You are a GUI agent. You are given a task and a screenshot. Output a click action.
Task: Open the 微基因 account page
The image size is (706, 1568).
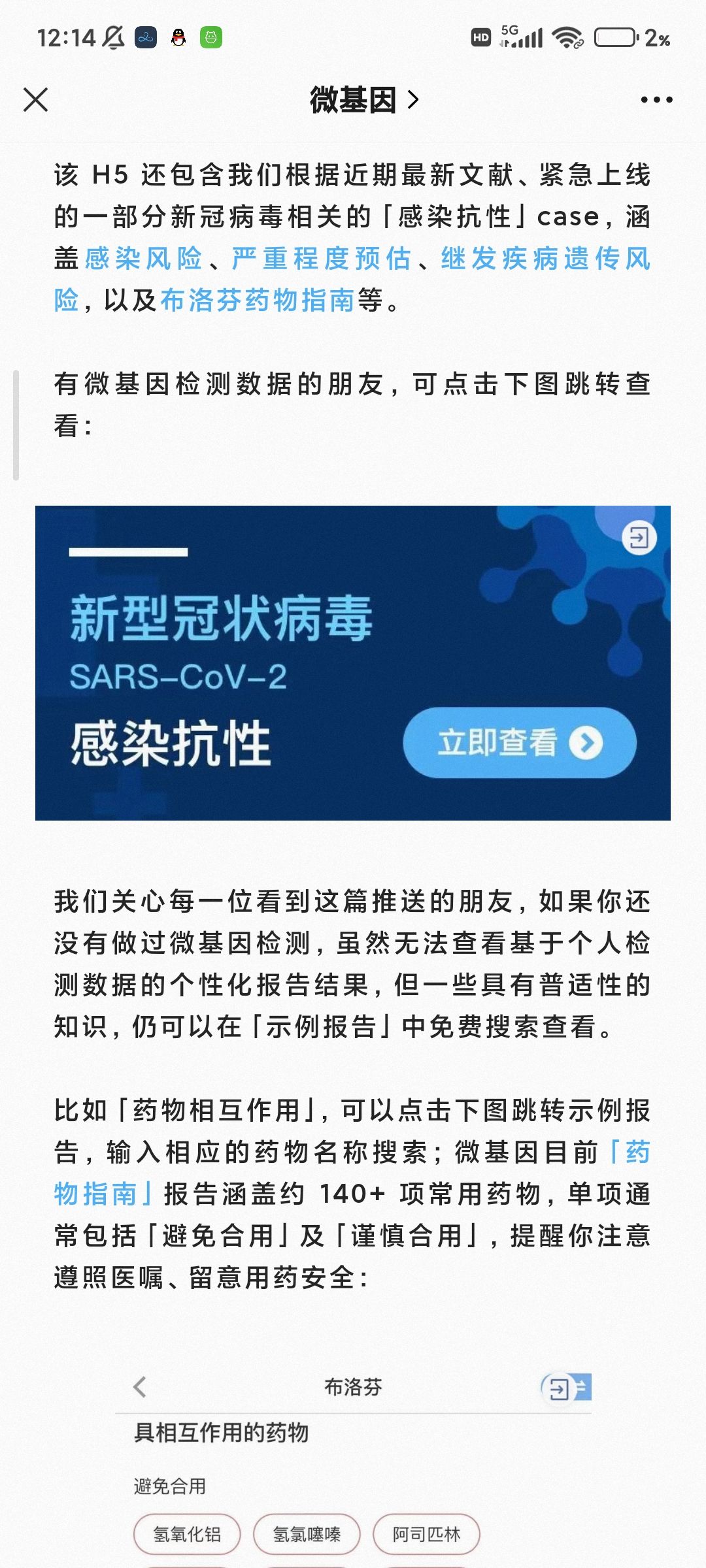(x=363, y=100)
